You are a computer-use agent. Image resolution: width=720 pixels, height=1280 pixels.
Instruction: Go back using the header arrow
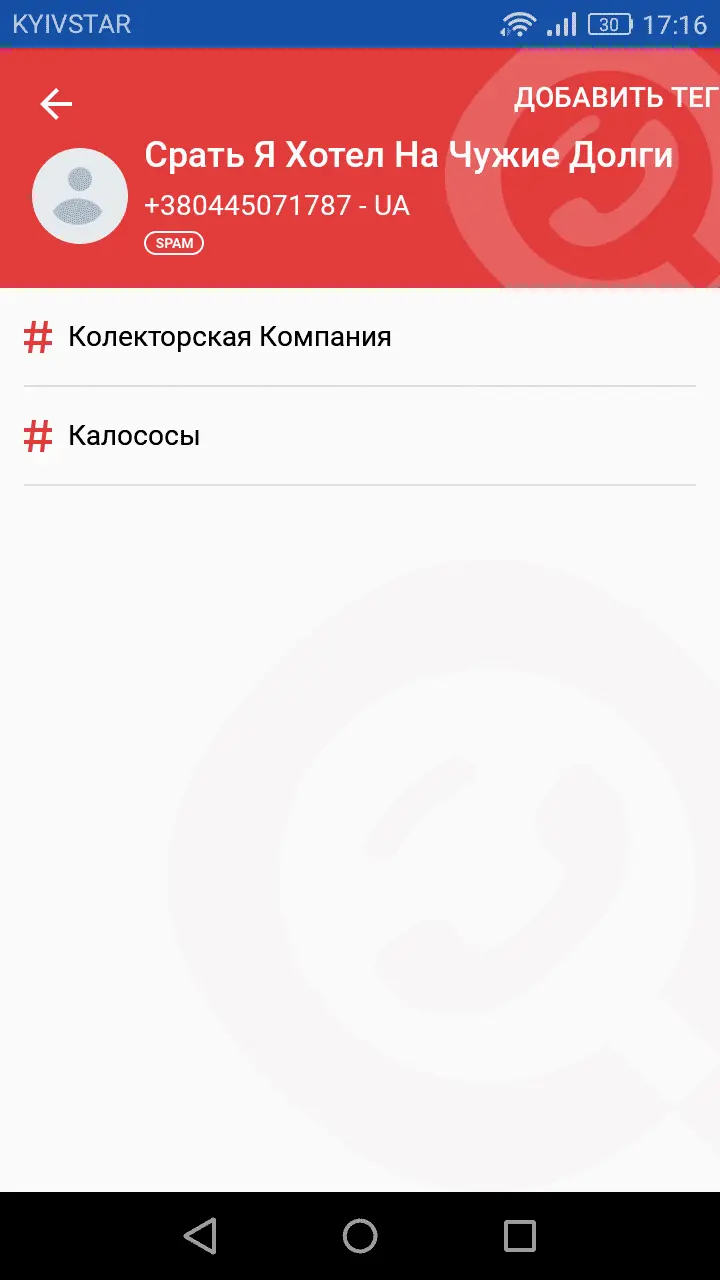(56, 104)
